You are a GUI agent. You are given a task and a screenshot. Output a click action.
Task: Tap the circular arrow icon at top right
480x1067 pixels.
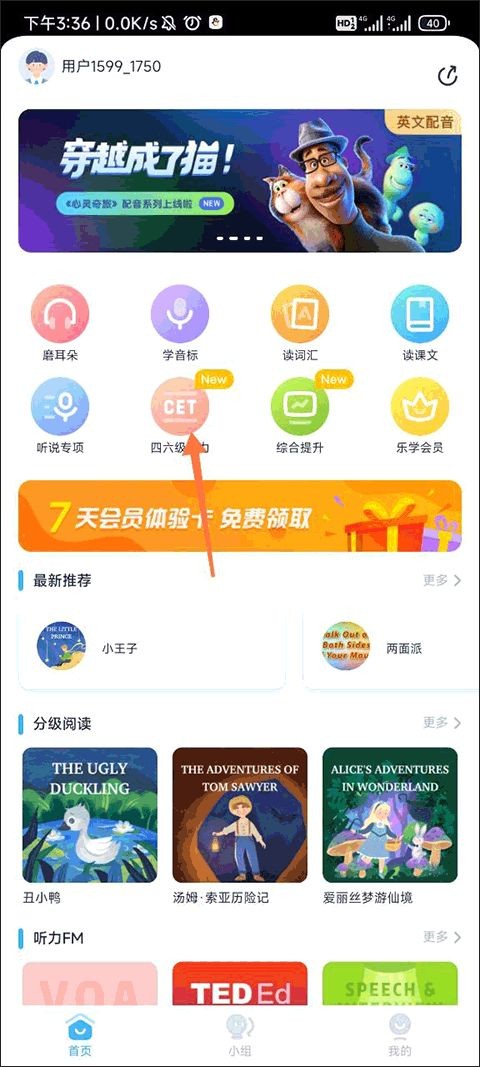pyautogui.click(x=447, y=76)
